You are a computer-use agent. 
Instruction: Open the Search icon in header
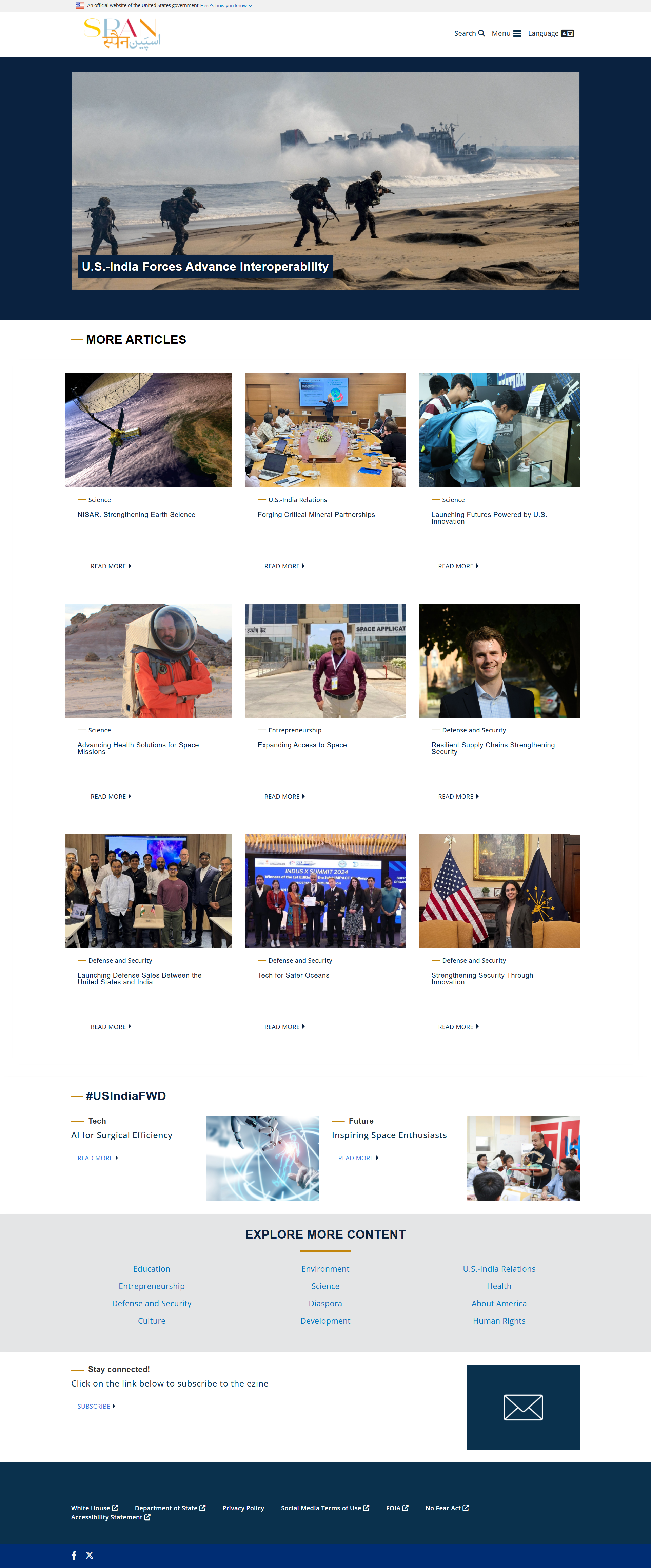coord(469,34)
